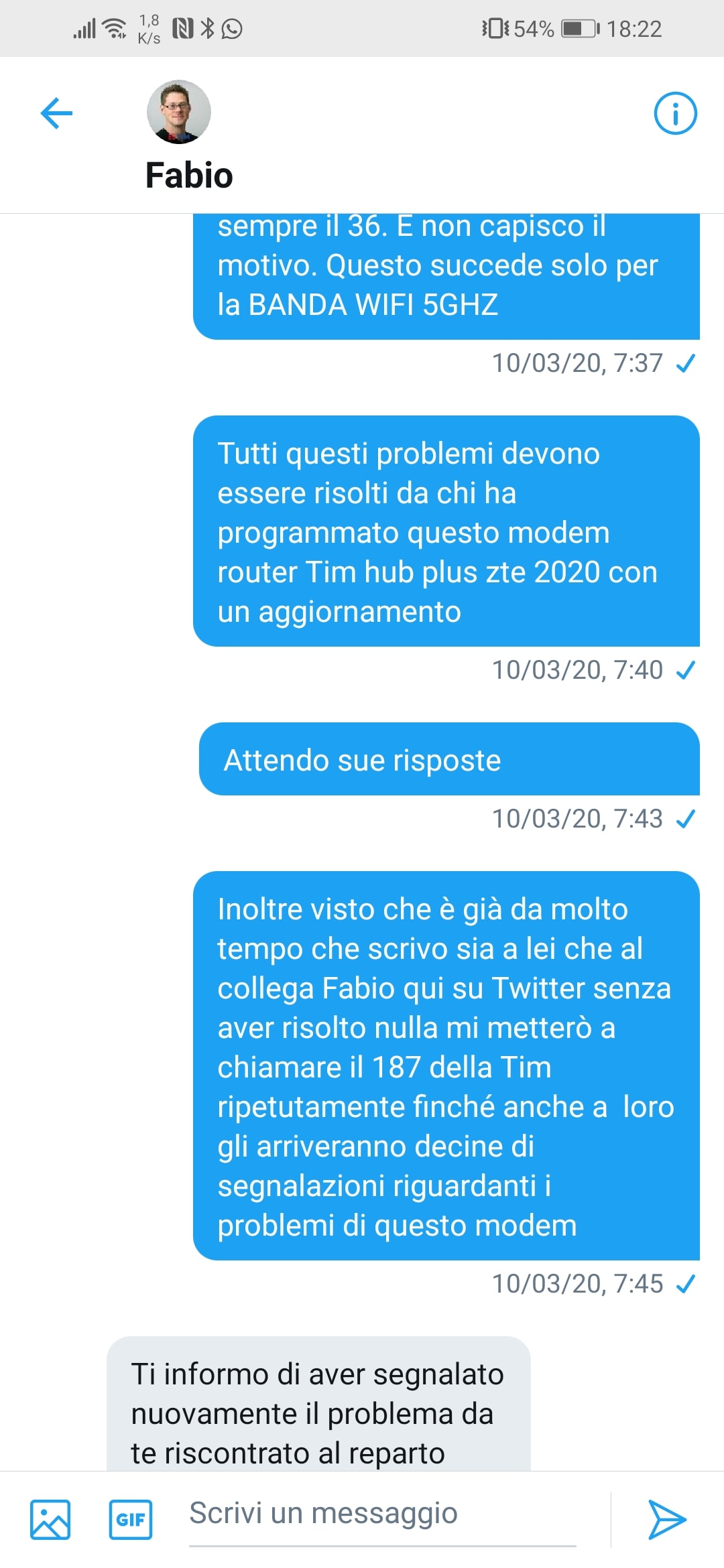
Task: Go back using the top-left arrow
Action: click(x=56, y=113)
